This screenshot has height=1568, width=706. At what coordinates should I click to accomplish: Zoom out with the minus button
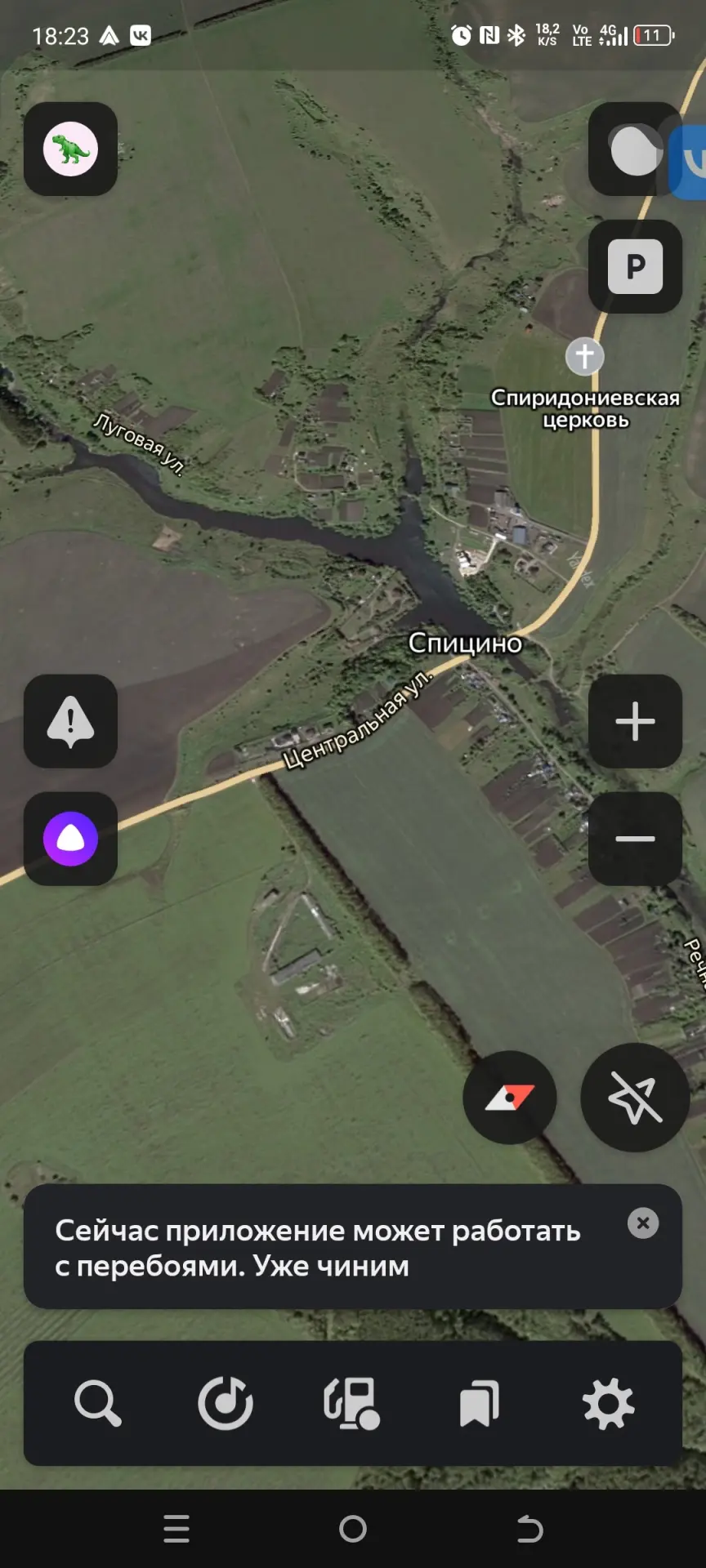(635, 839)
